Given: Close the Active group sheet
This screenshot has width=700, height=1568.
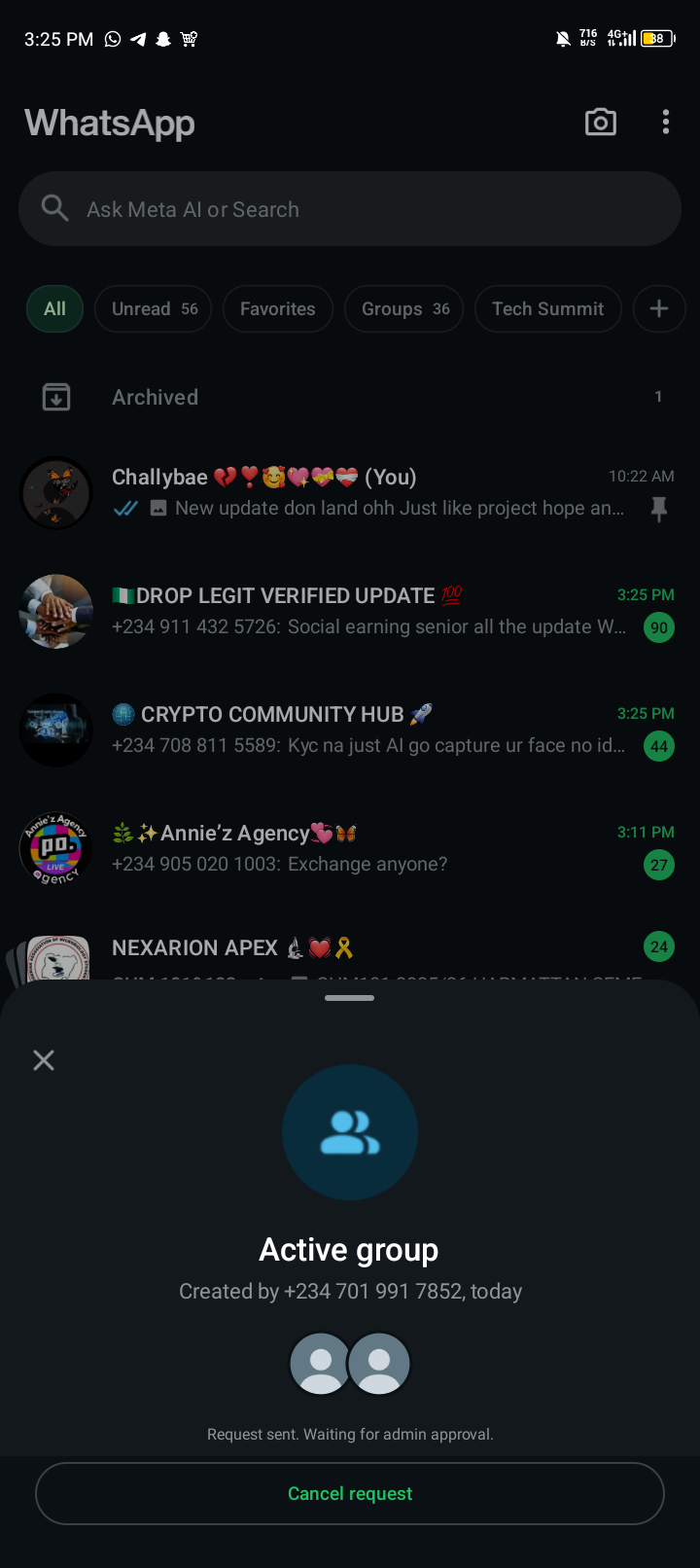Looking at the screenshot, I should pos(44,1060).
